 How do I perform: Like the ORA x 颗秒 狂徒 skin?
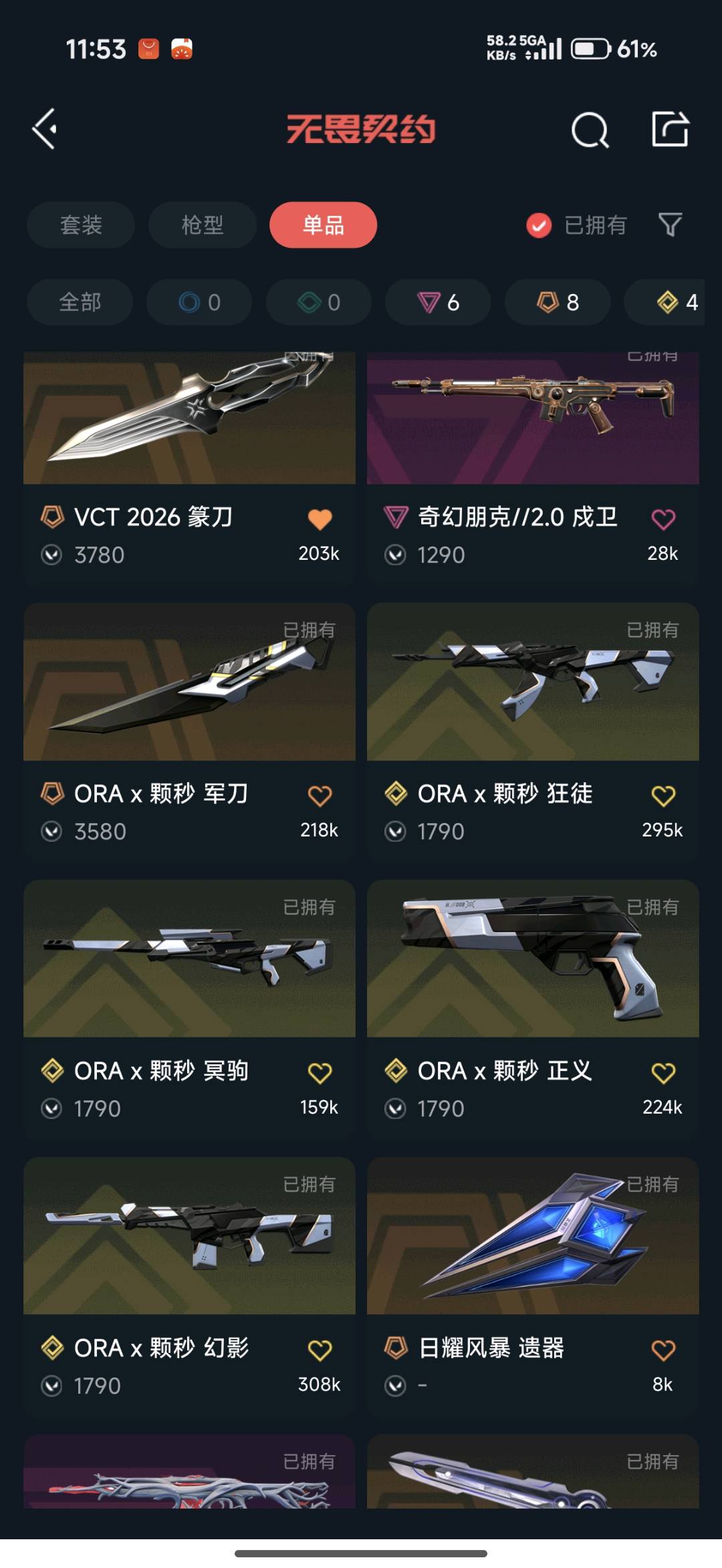(x=663, y=796)
